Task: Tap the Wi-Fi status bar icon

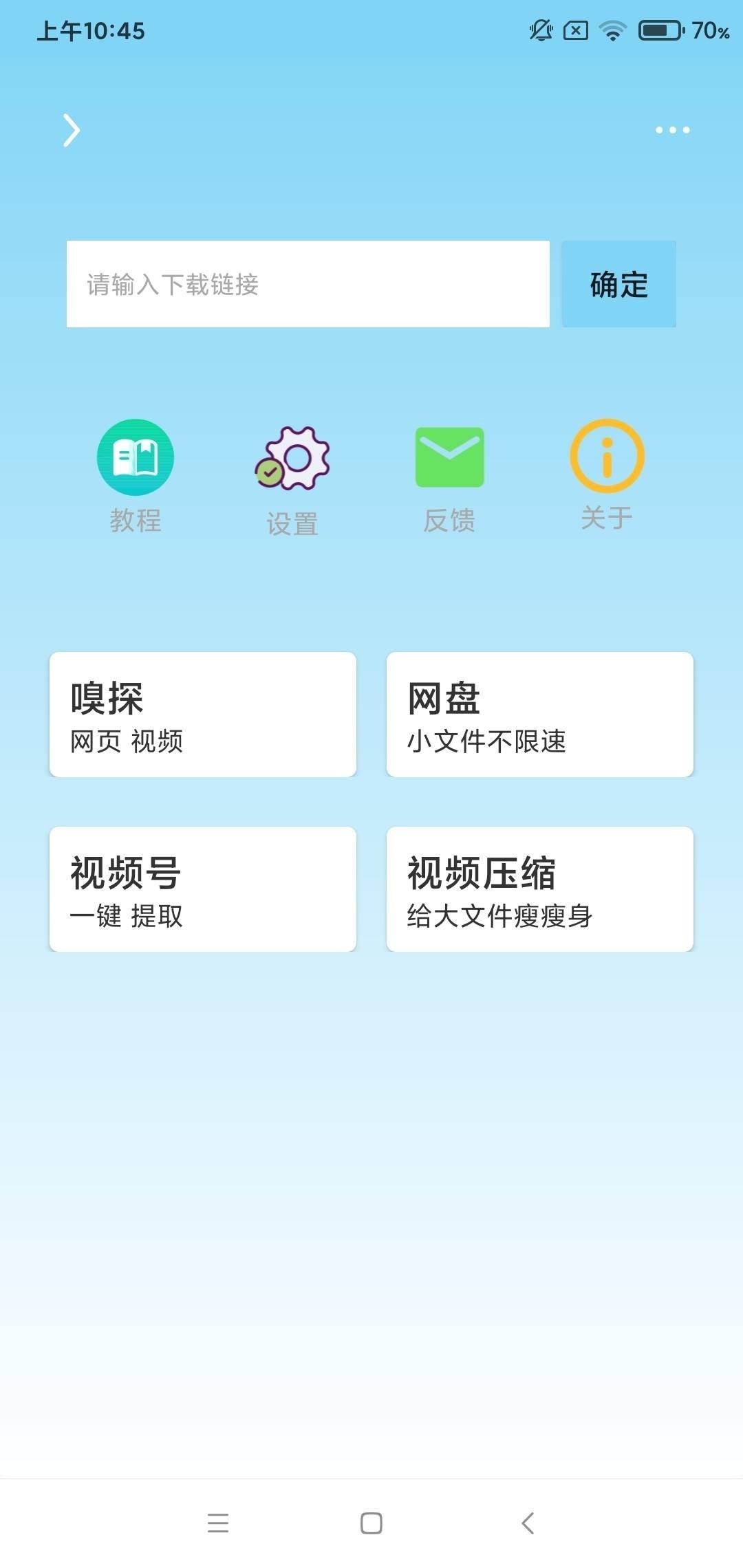Action: [x=611, y=30]
